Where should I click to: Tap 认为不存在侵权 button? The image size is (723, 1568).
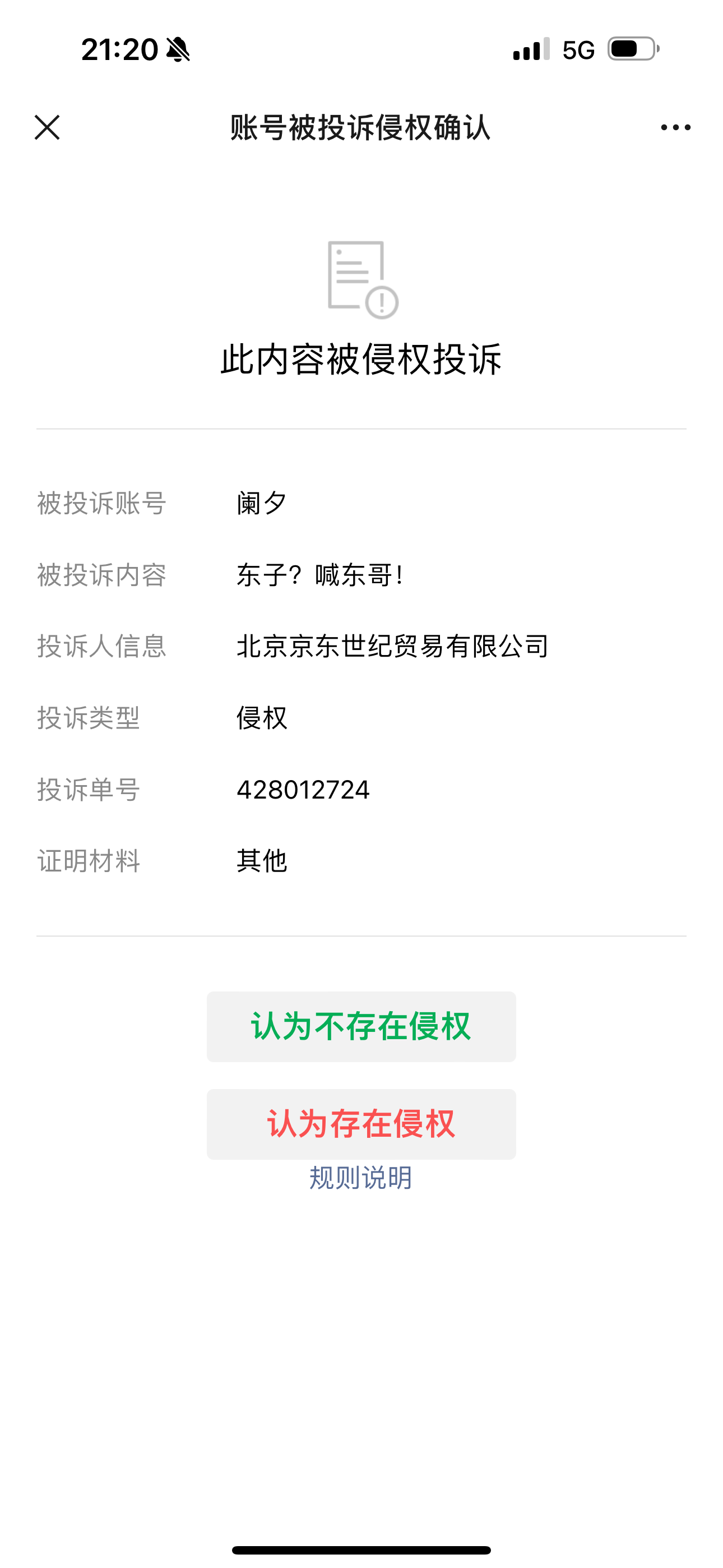(x=361, y=1026)
